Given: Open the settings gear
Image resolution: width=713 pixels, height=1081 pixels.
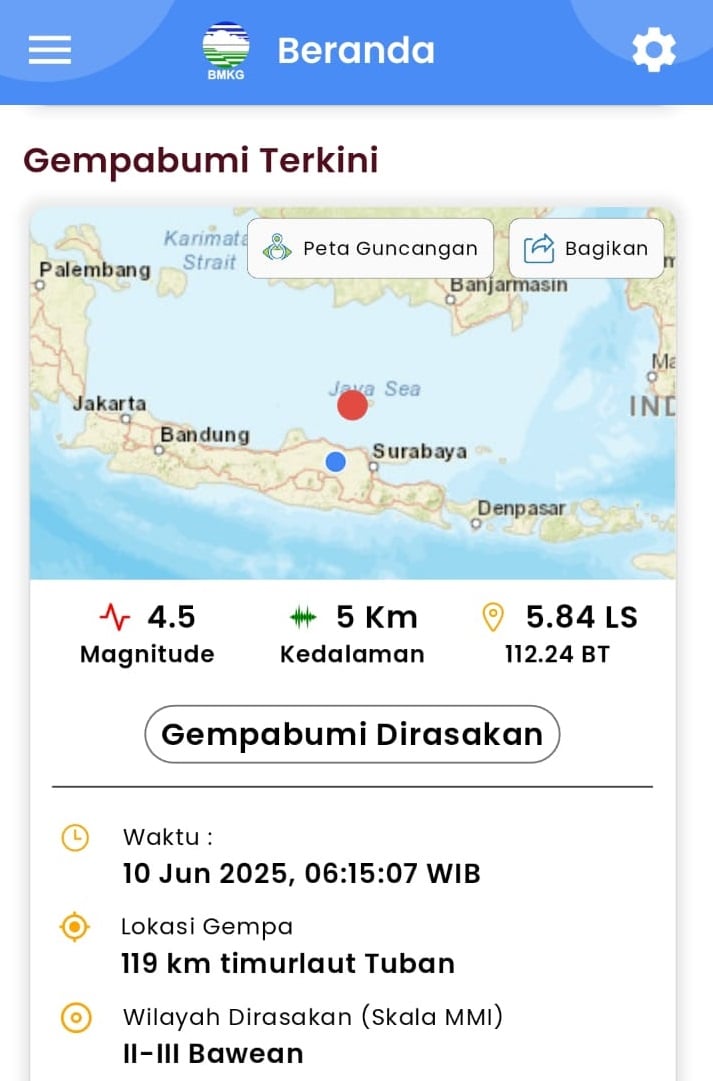Looking at the screenshot, I should tap(654, 50).
